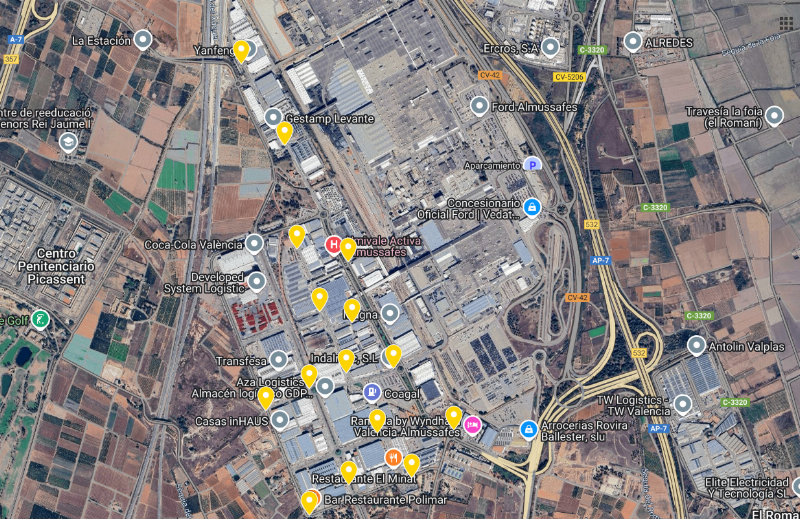Open Gestamp Levante place pin

click(x=273, y=117)
